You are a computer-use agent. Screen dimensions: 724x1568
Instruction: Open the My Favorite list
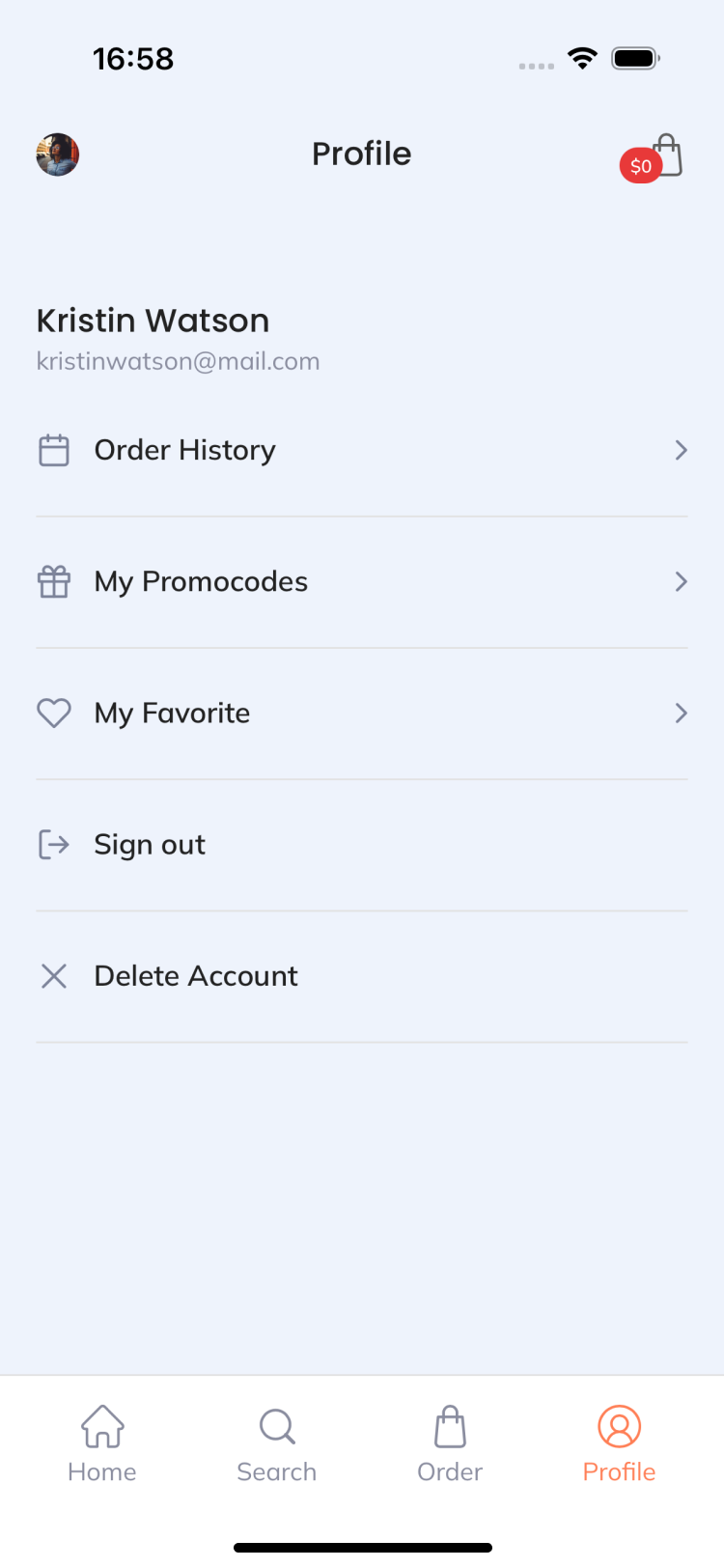[x=362, y=713]
